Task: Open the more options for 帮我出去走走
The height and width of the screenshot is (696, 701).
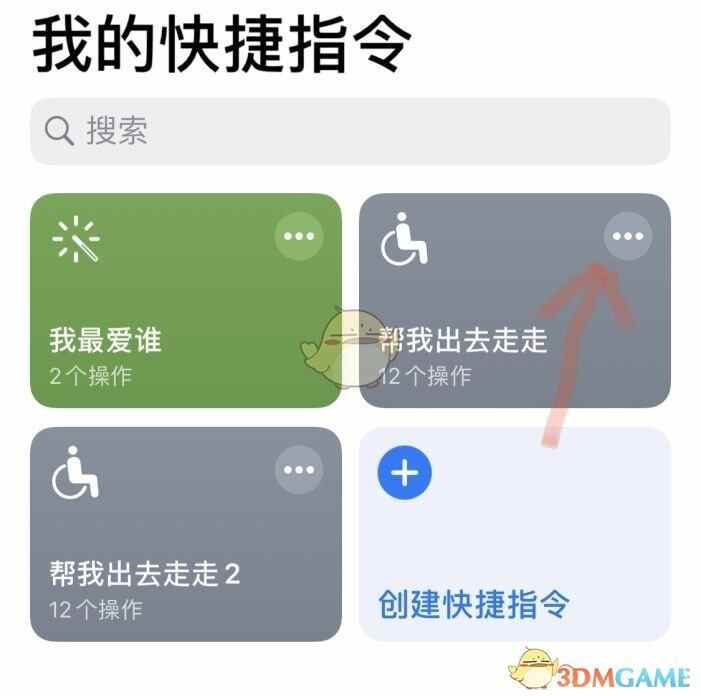Action: (628, 237)
